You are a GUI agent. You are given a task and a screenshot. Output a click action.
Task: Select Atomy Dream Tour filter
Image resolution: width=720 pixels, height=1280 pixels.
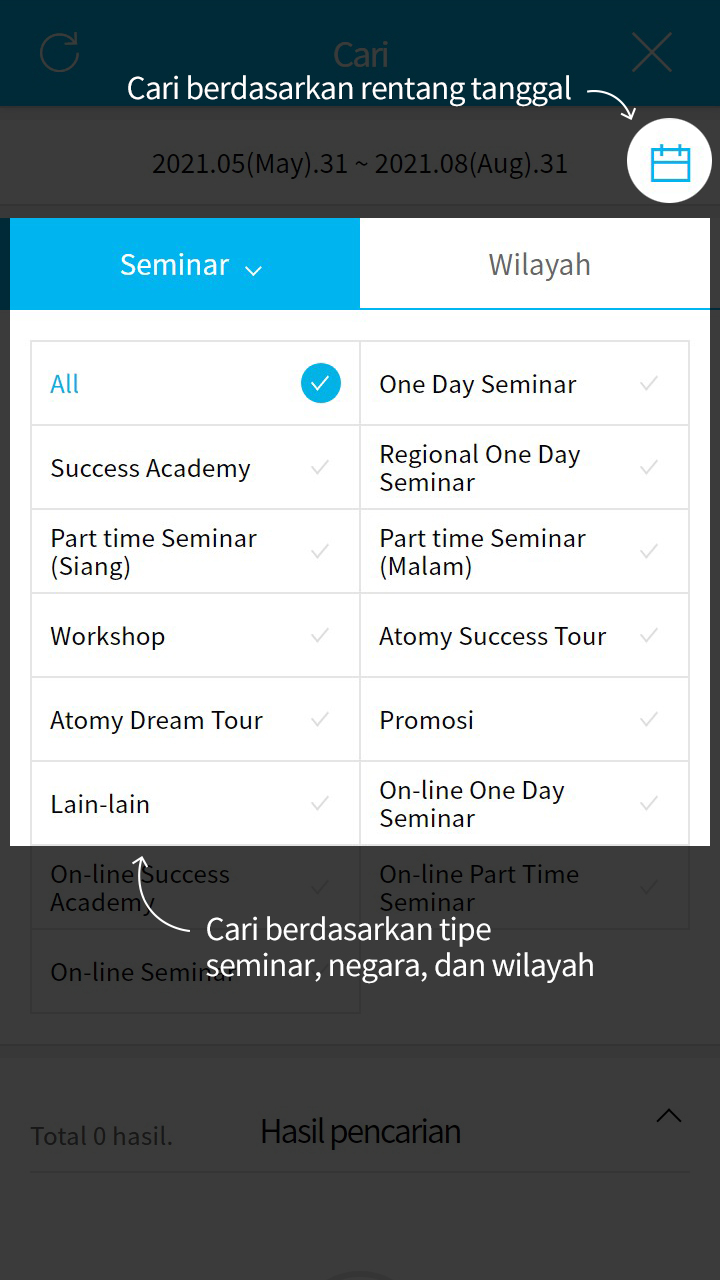[x=195, y=720]
